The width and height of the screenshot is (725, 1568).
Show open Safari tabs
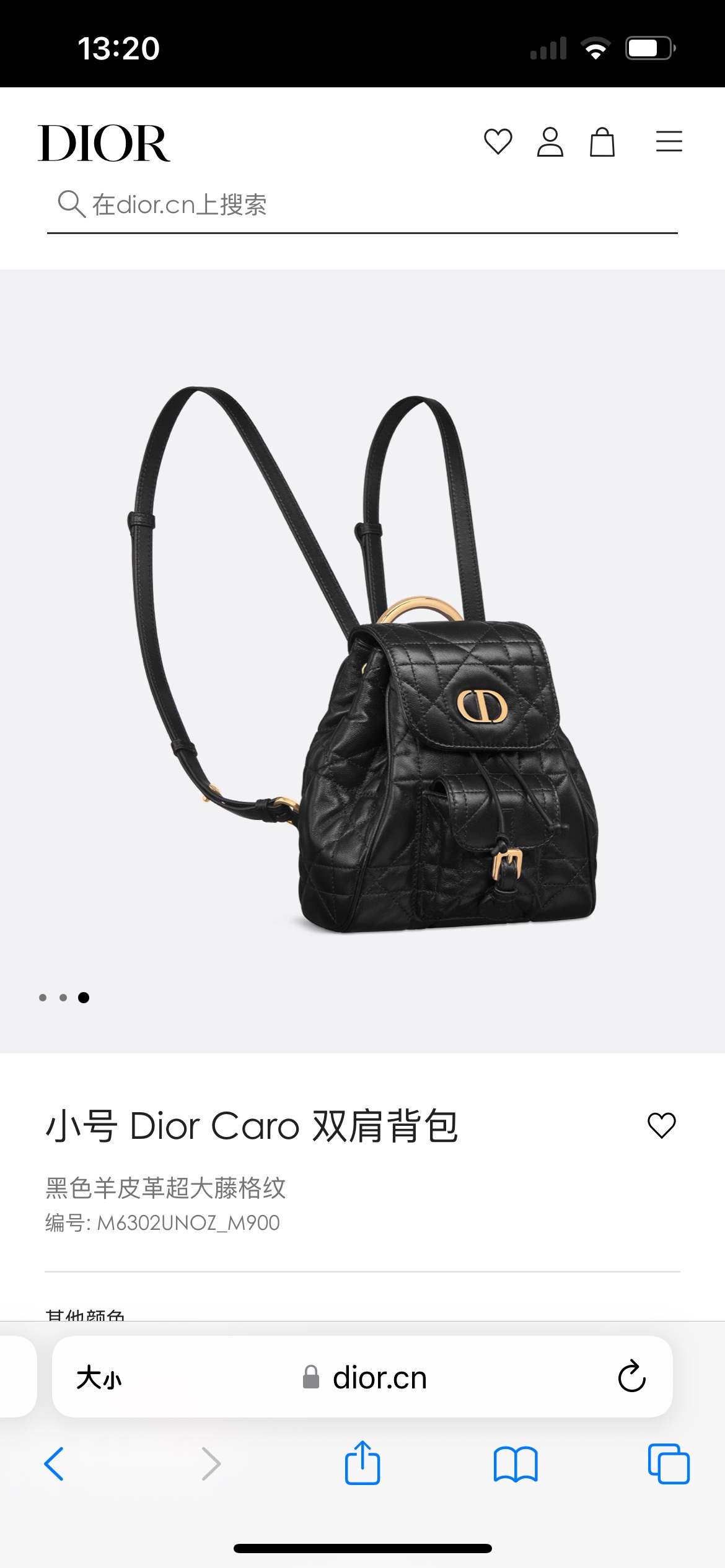(x=669, y=1465)
